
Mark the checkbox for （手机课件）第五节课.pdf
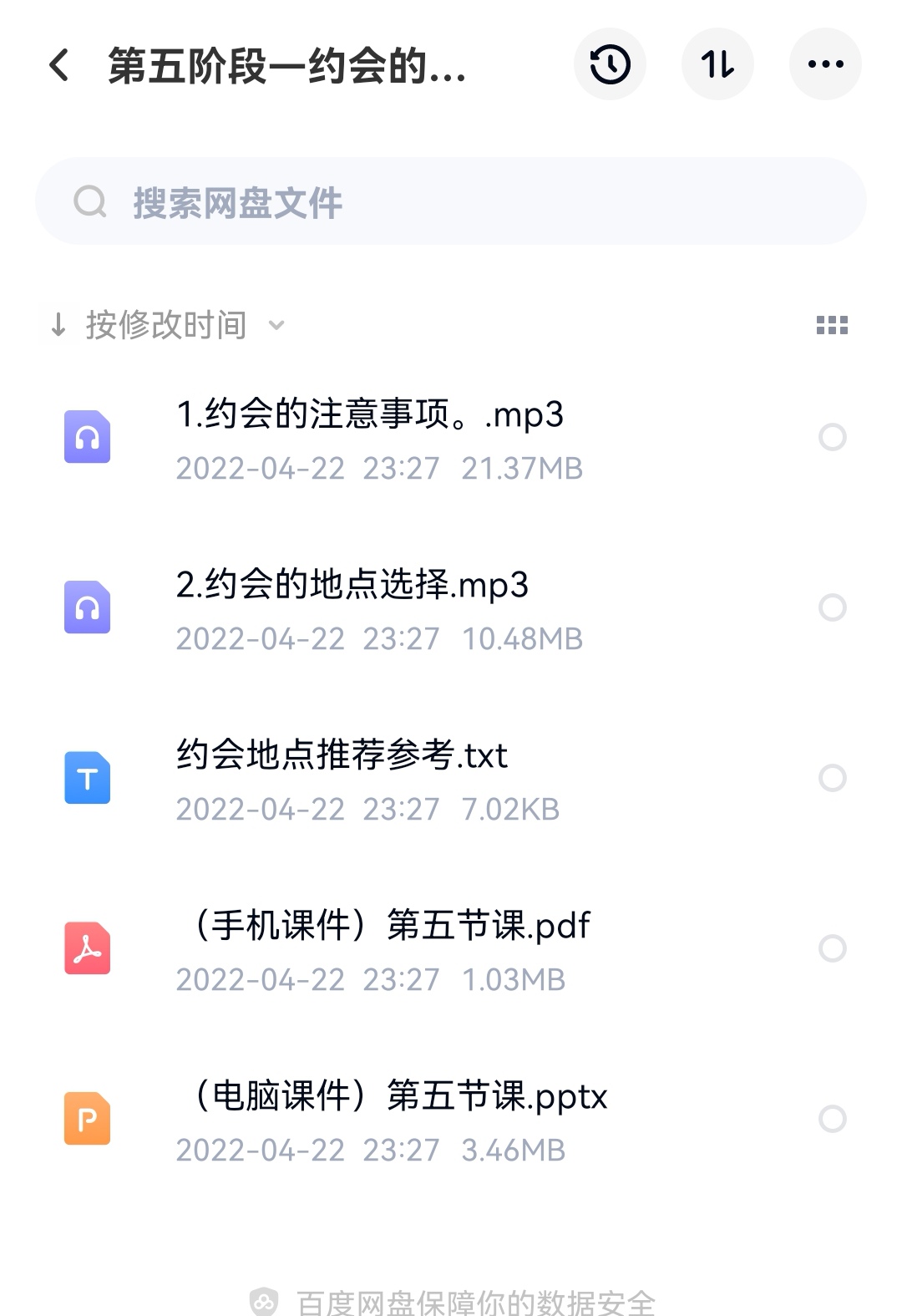(832, 948)
